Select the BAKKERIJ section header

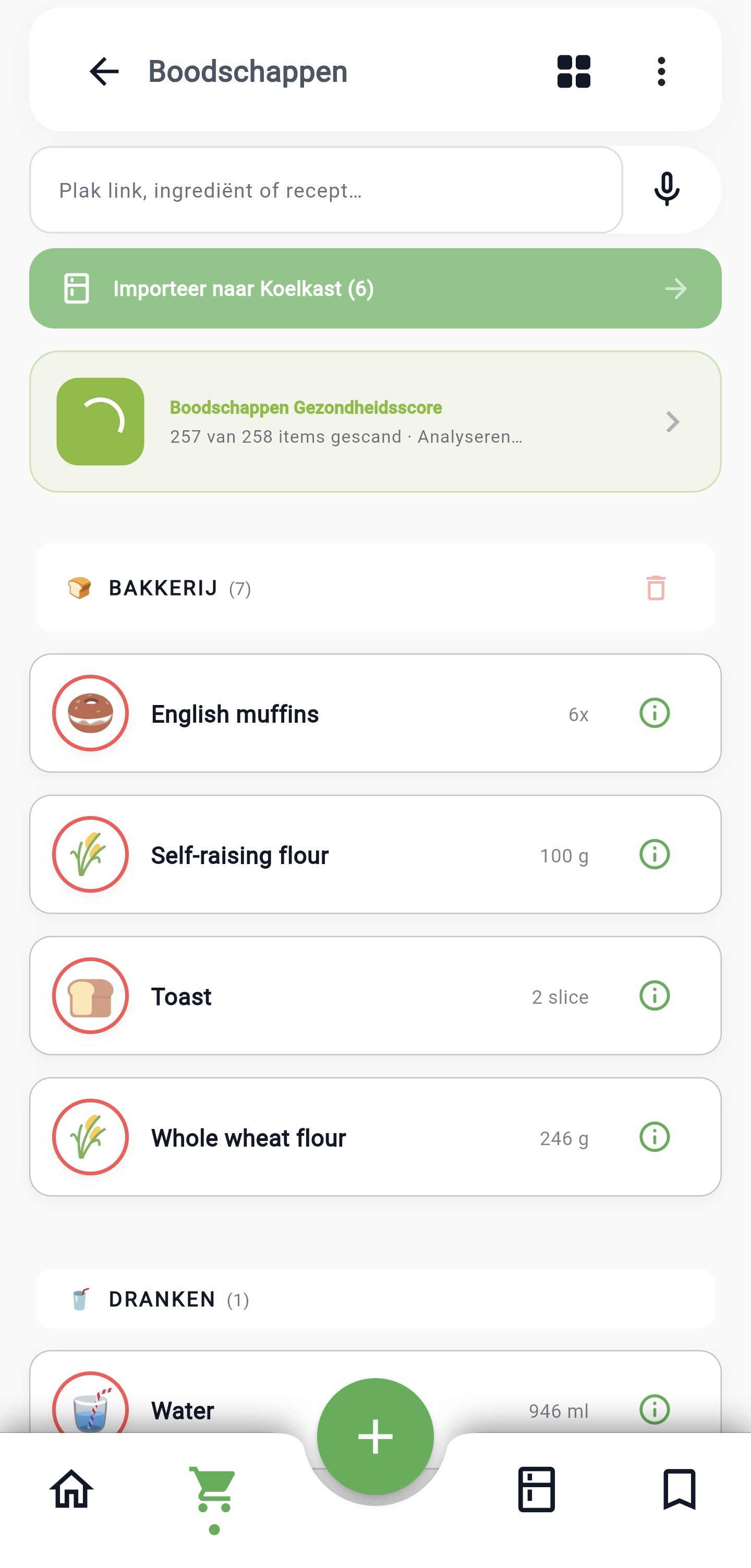click(164, 588)
